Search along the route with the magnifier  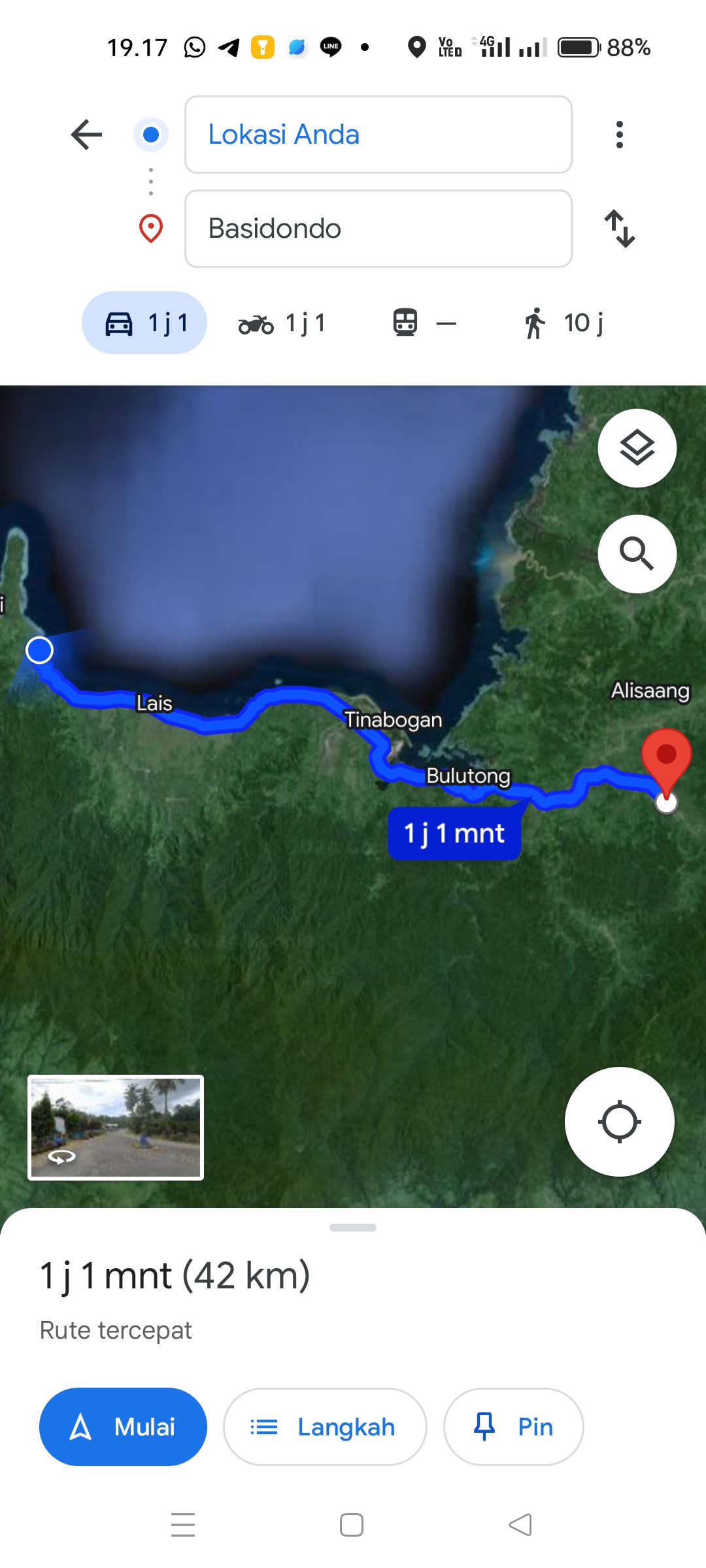(637, 554)
